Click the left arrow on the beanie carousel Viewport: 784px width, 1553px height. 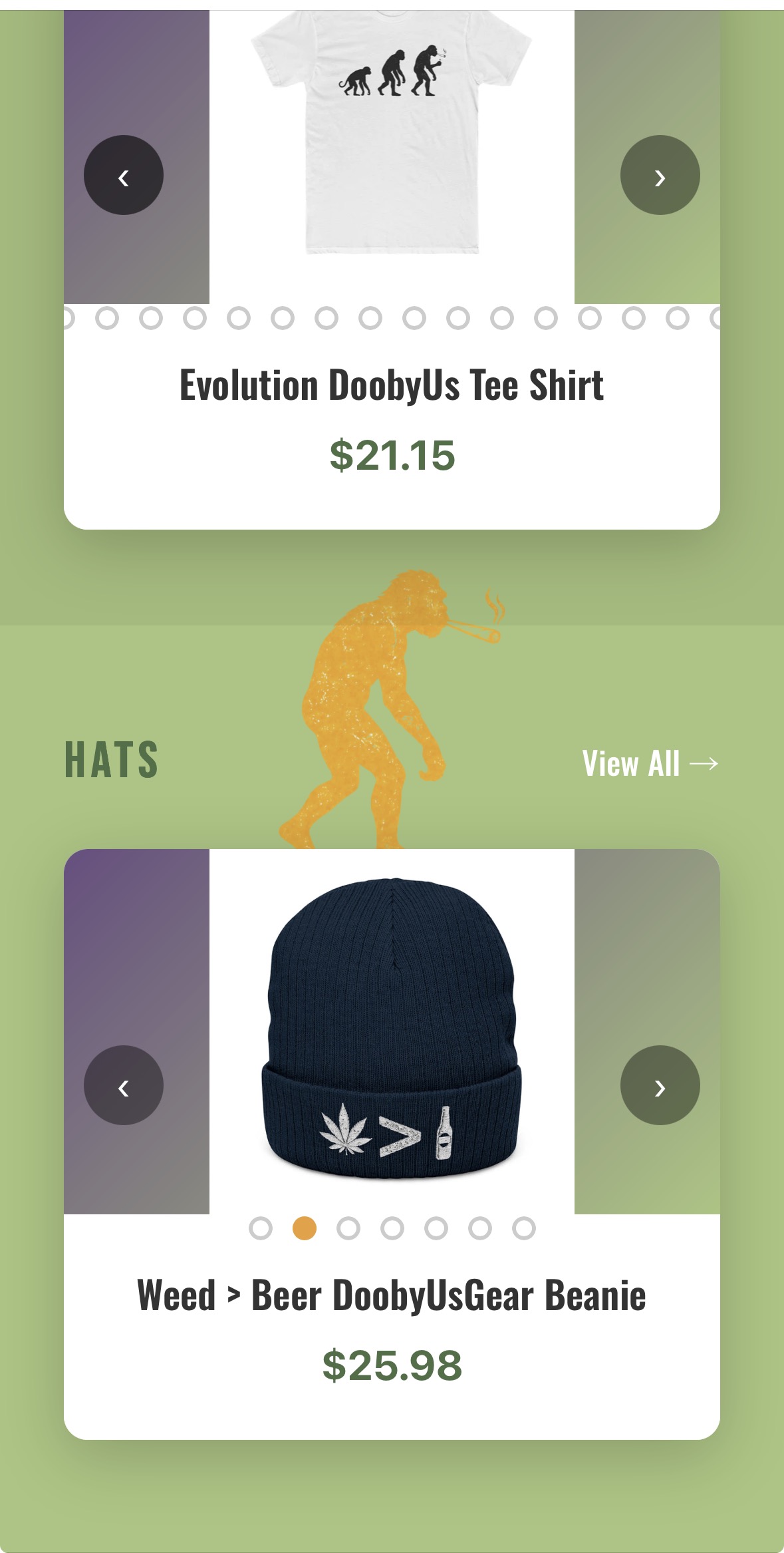pyautogui.click(x=123, y=1084)
